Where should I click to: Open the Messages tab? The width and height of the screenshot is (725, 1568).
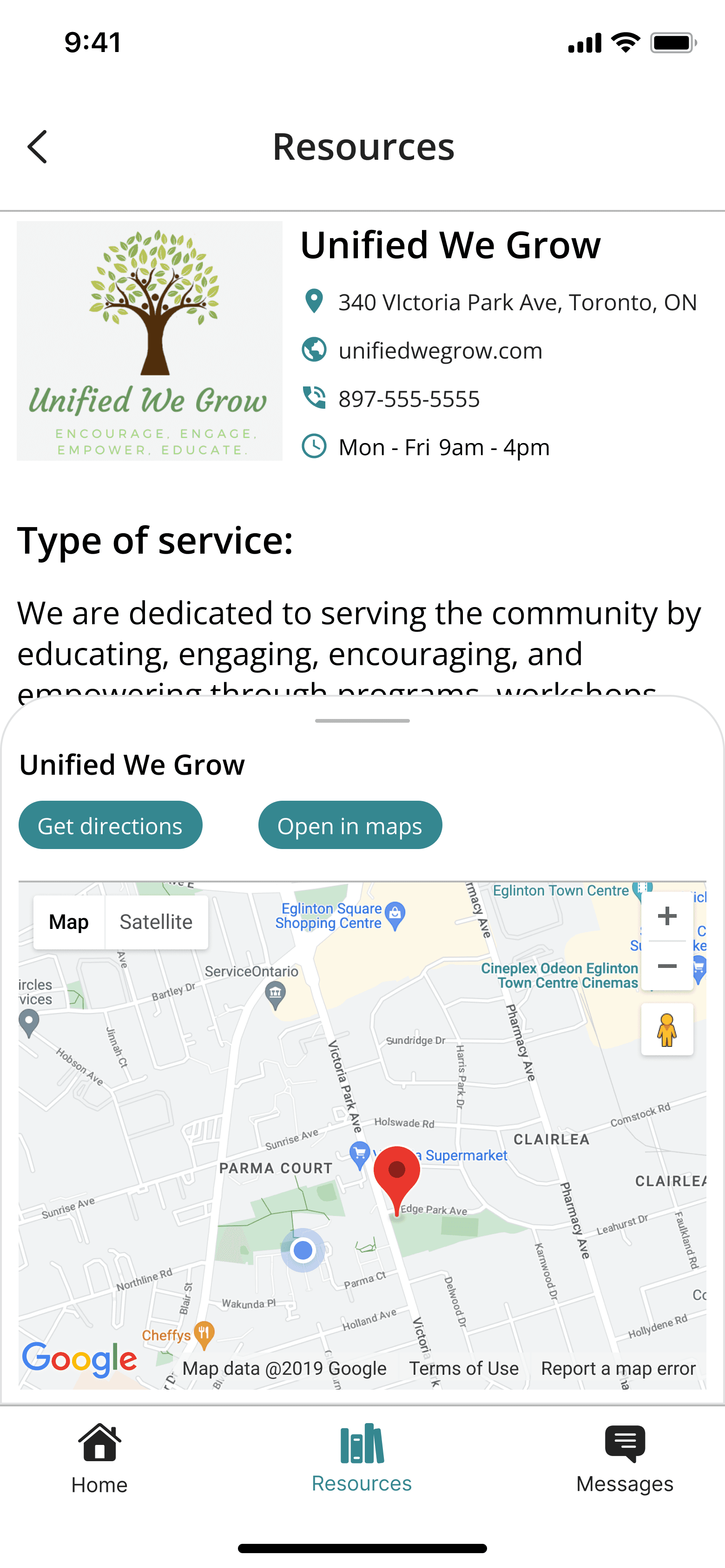click(x=625, y=1459)
